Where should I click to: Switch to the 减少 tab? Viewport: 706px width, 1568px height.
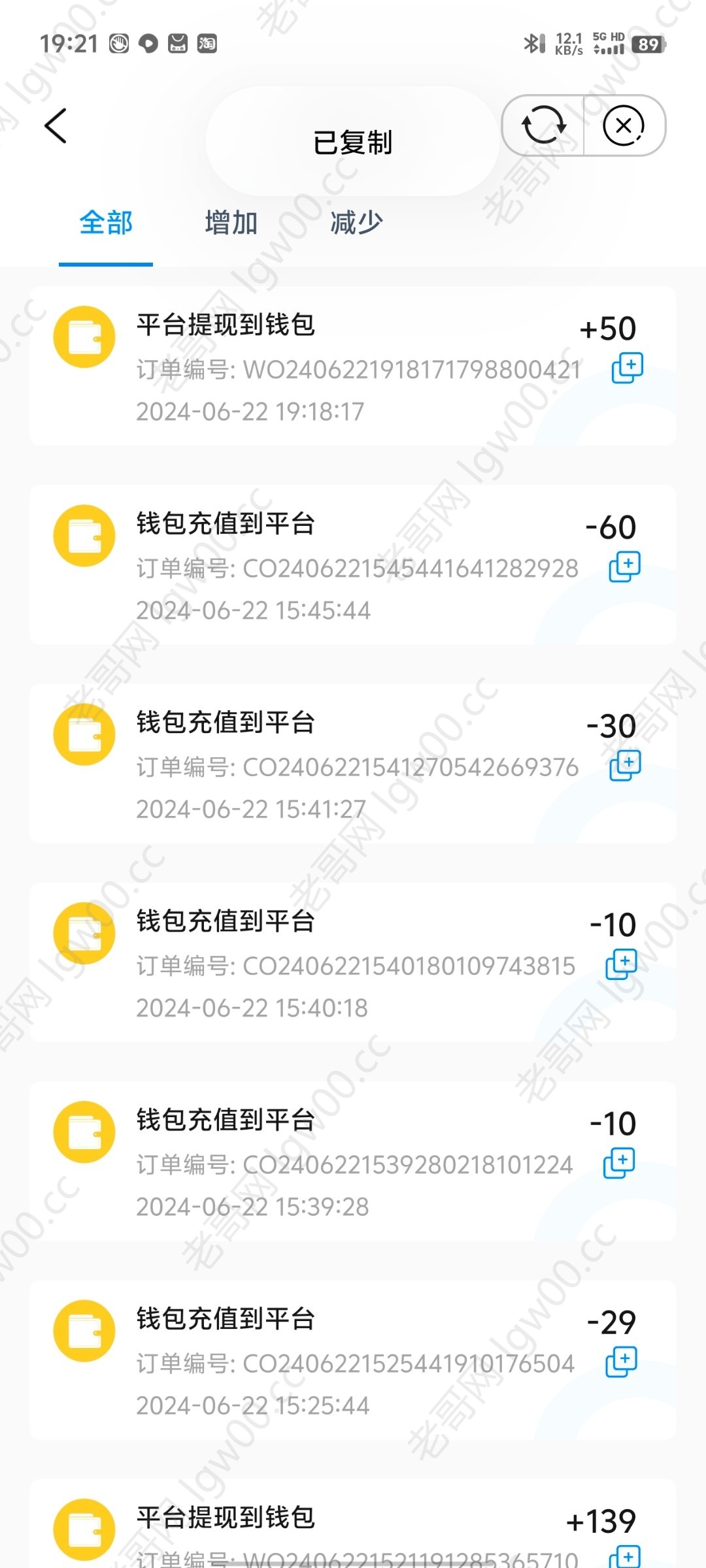point(356,223)
